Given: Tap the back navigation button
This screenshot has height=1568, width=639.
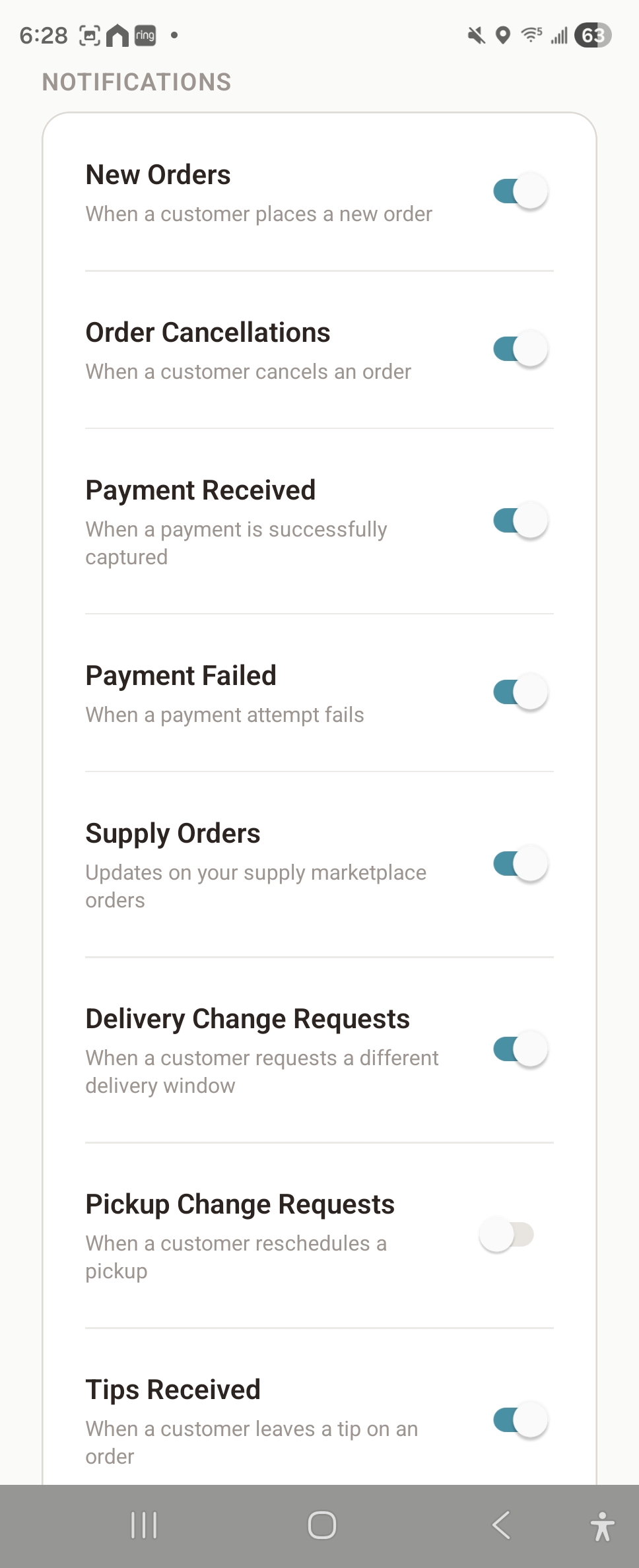Looking at the screenshot, I should pos(502,1524).
